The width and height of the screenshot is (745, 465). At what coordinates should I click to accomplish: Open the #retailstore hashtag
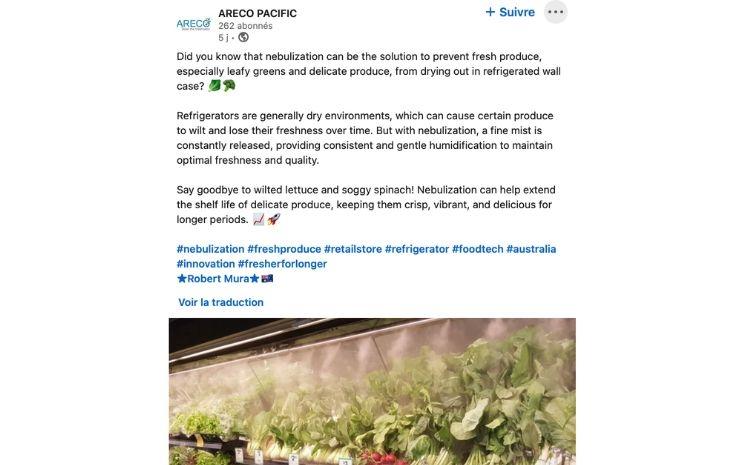coord(353,249)
